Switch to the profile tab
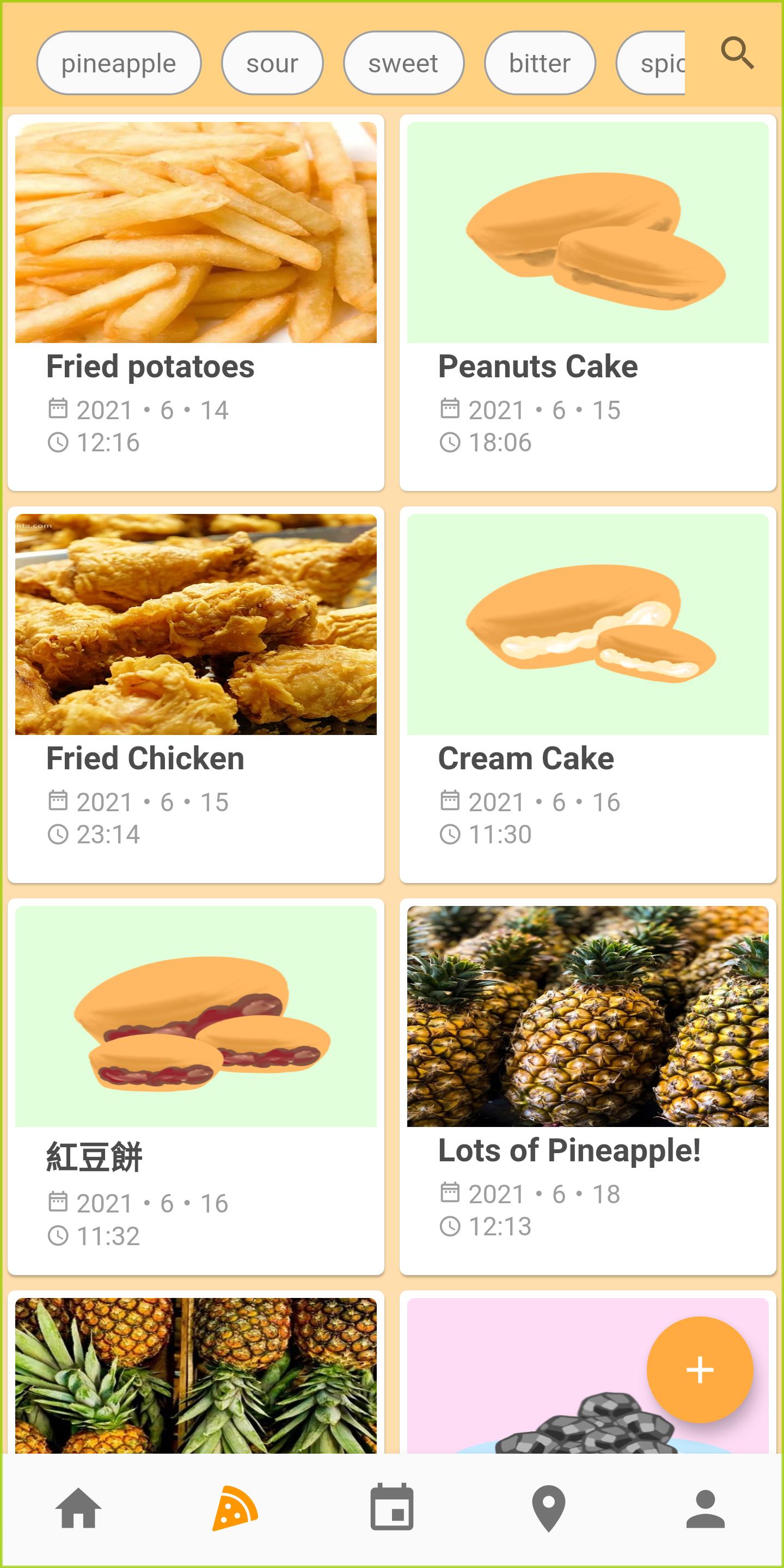The width and height of the screenshot is (784, 1568). click(706, 1508)
